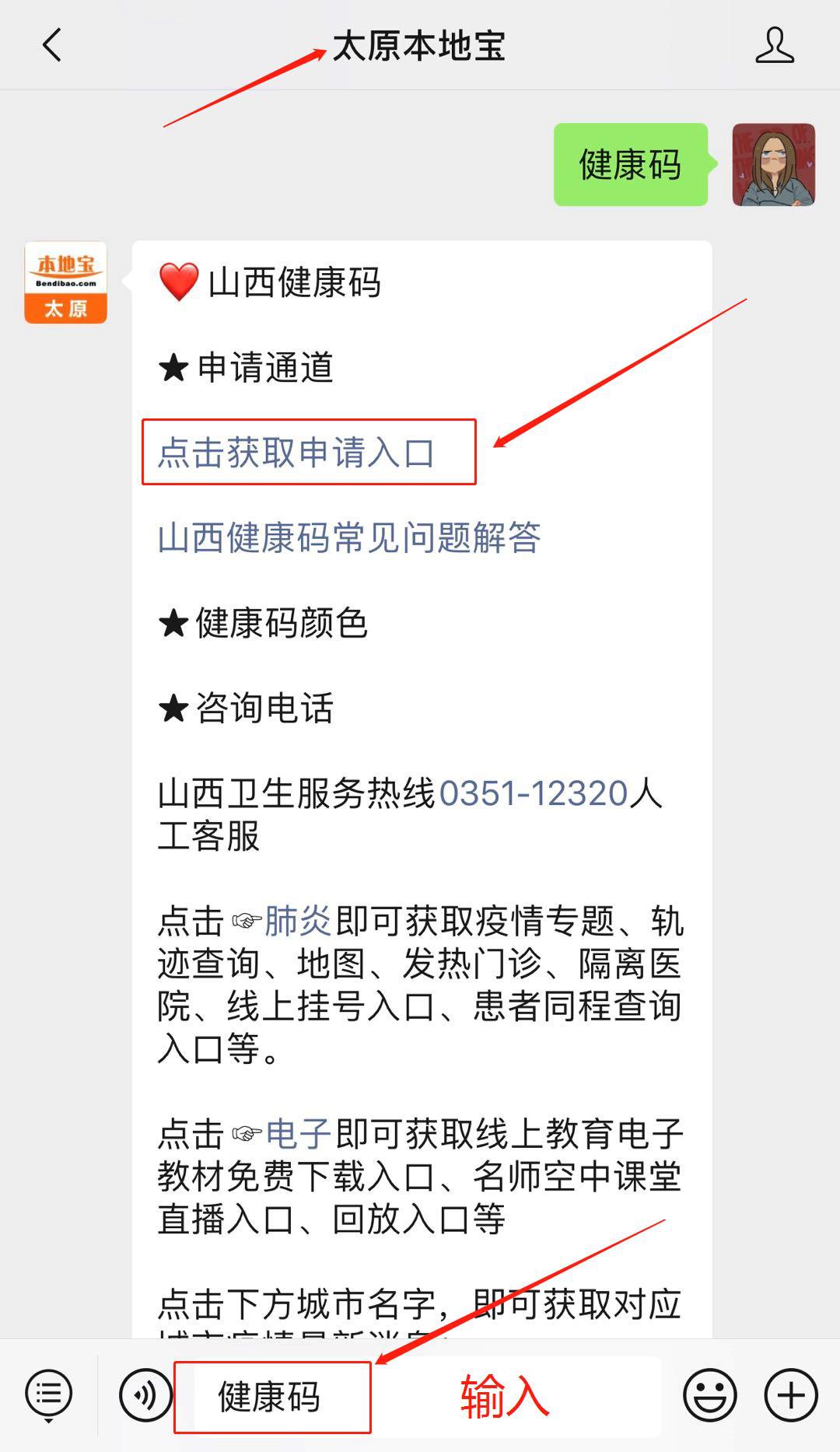Open 山西健康码常见问题解答 link
Viewport: 840px width, 1452px height.
[x=349, y=537]
